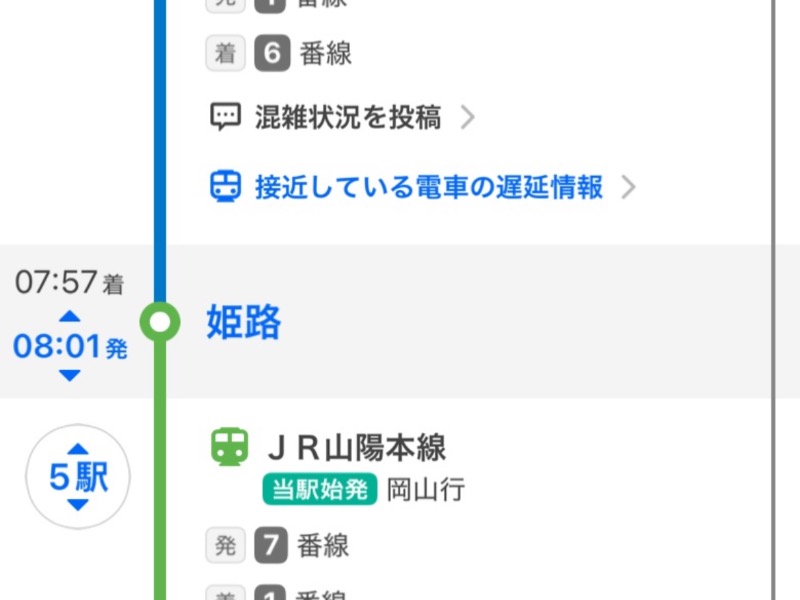Open the ＪＲ山陽本線 line details
Image resolution: width=800 pixels, height=600 pixels.
356,447
